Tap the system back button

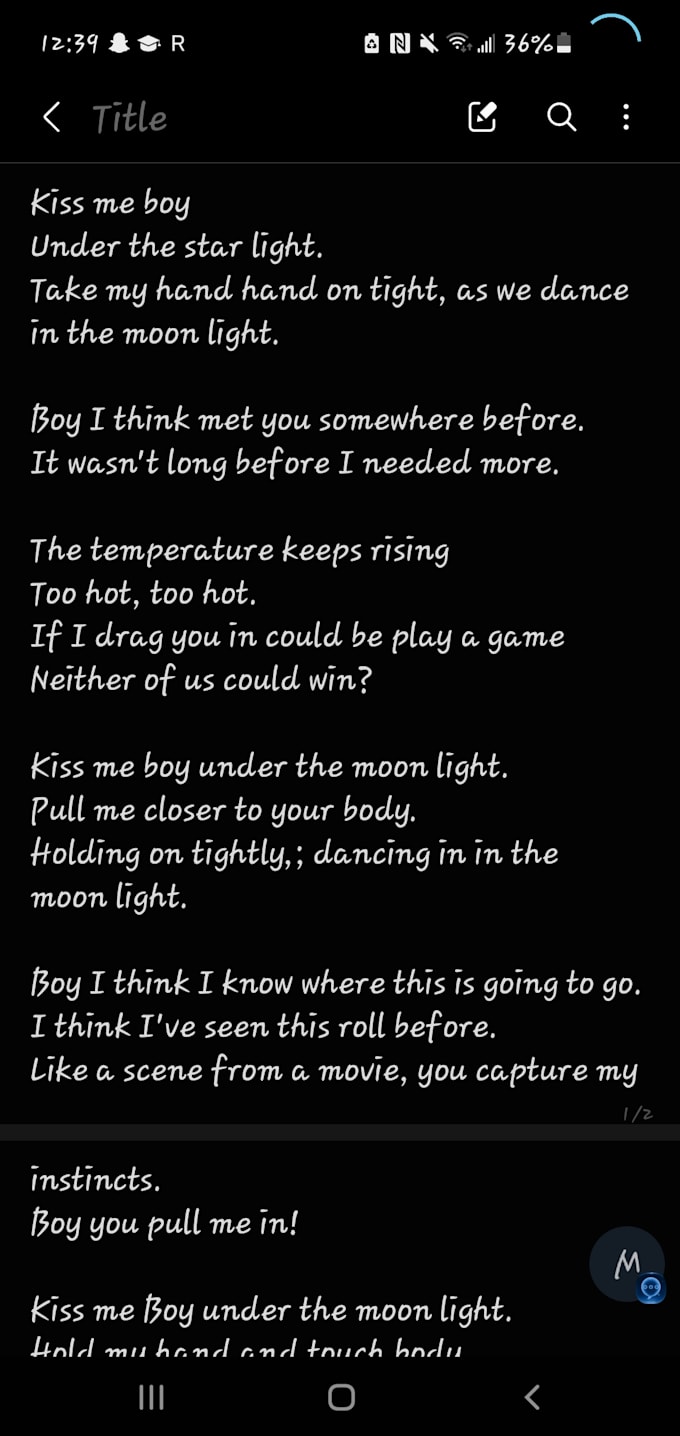[532, 1397]
